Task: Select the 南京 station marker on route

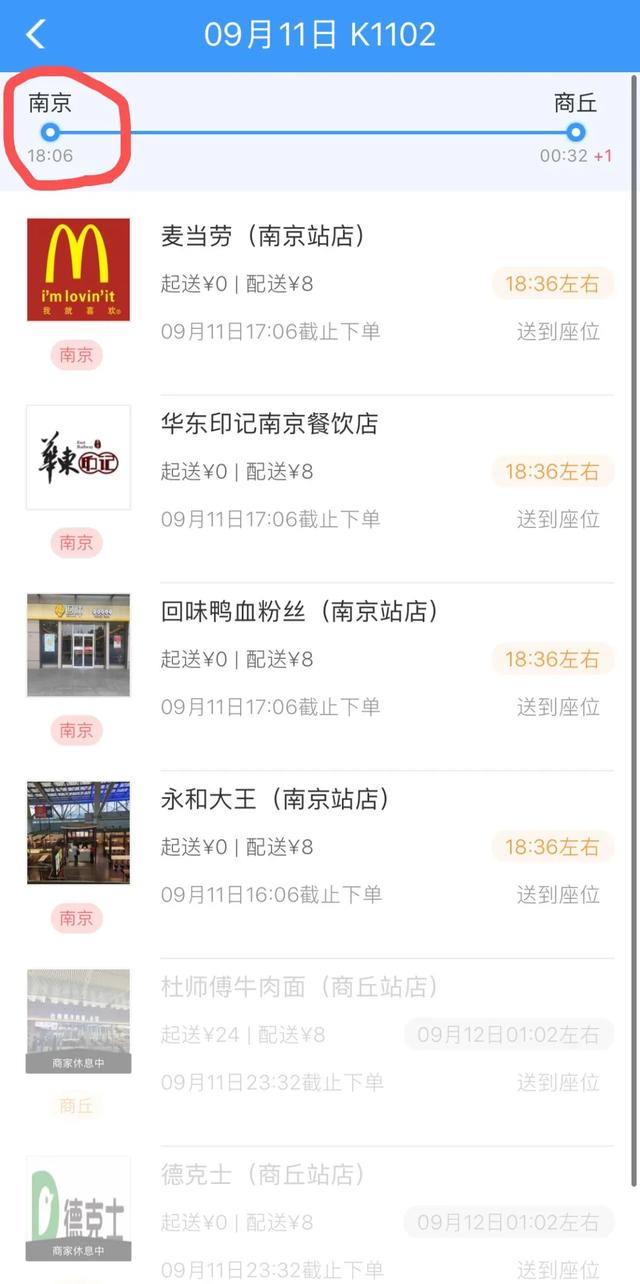Action: pos(50,132)
